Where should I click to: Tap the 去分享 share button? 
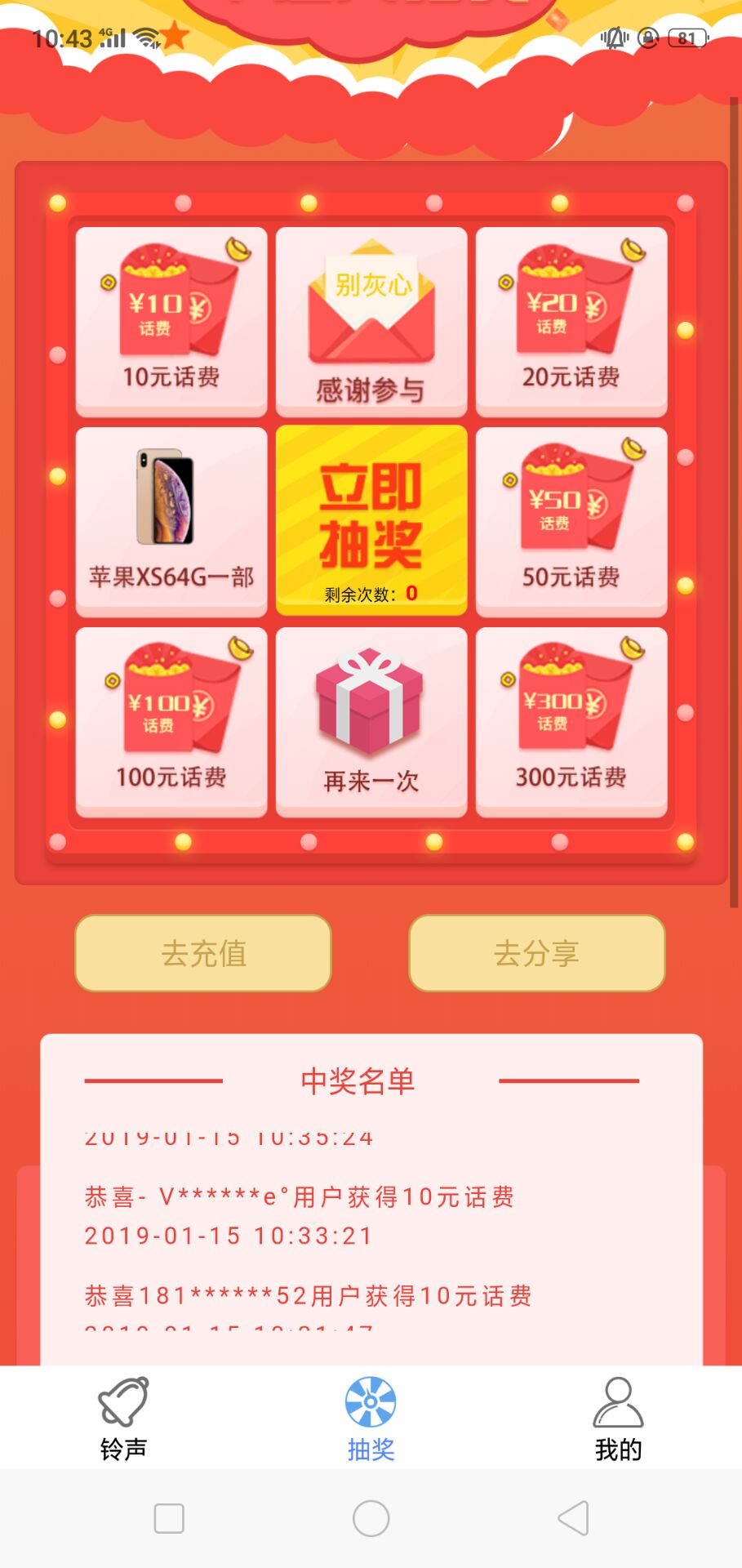tap(535, 953)
